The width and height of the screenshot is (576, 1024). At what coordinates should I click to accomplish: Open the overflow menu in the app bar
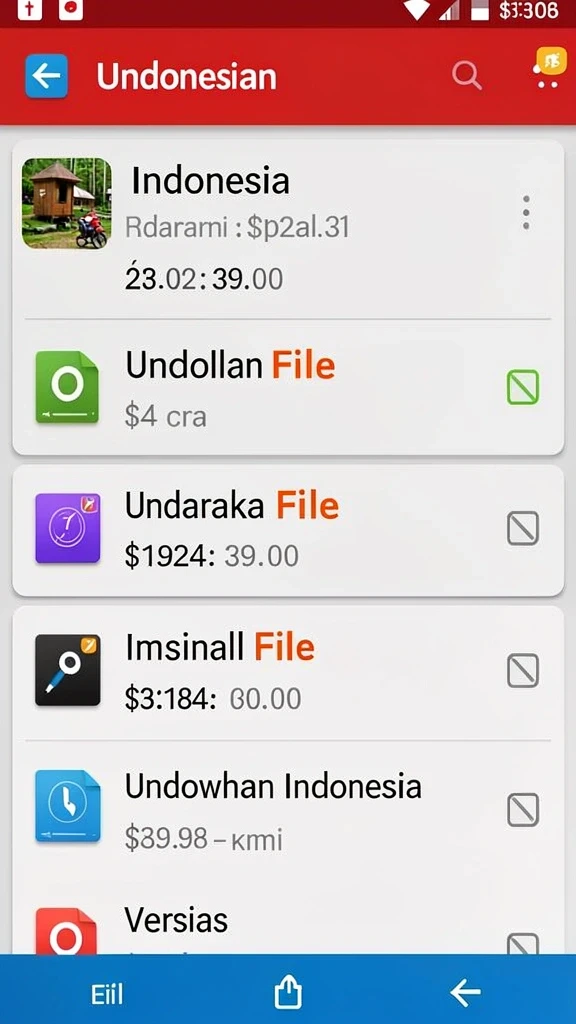tap(547, 69)
